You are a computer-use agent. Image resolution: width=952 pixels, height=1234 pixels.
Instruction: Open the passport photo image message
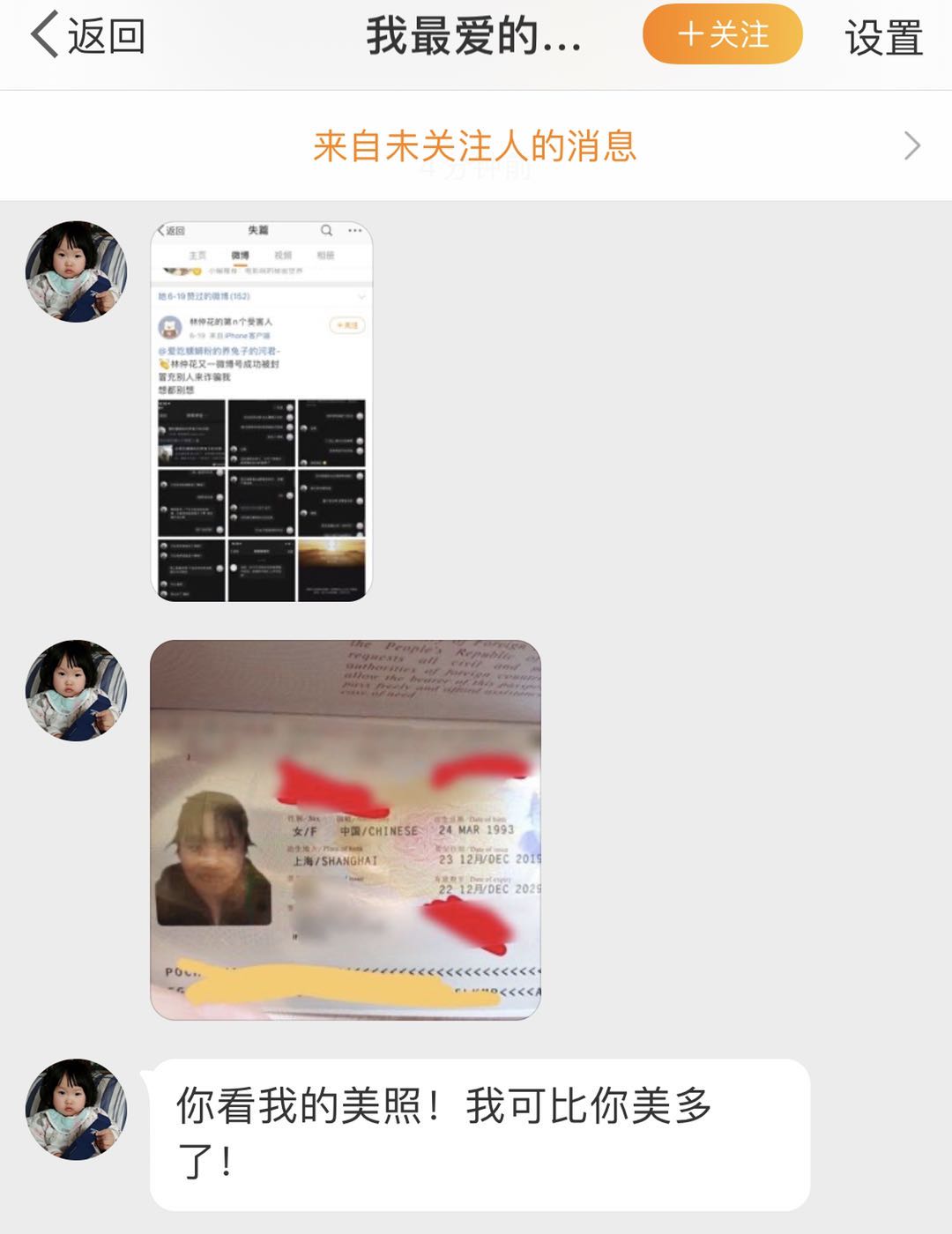(x=345, y=829)
